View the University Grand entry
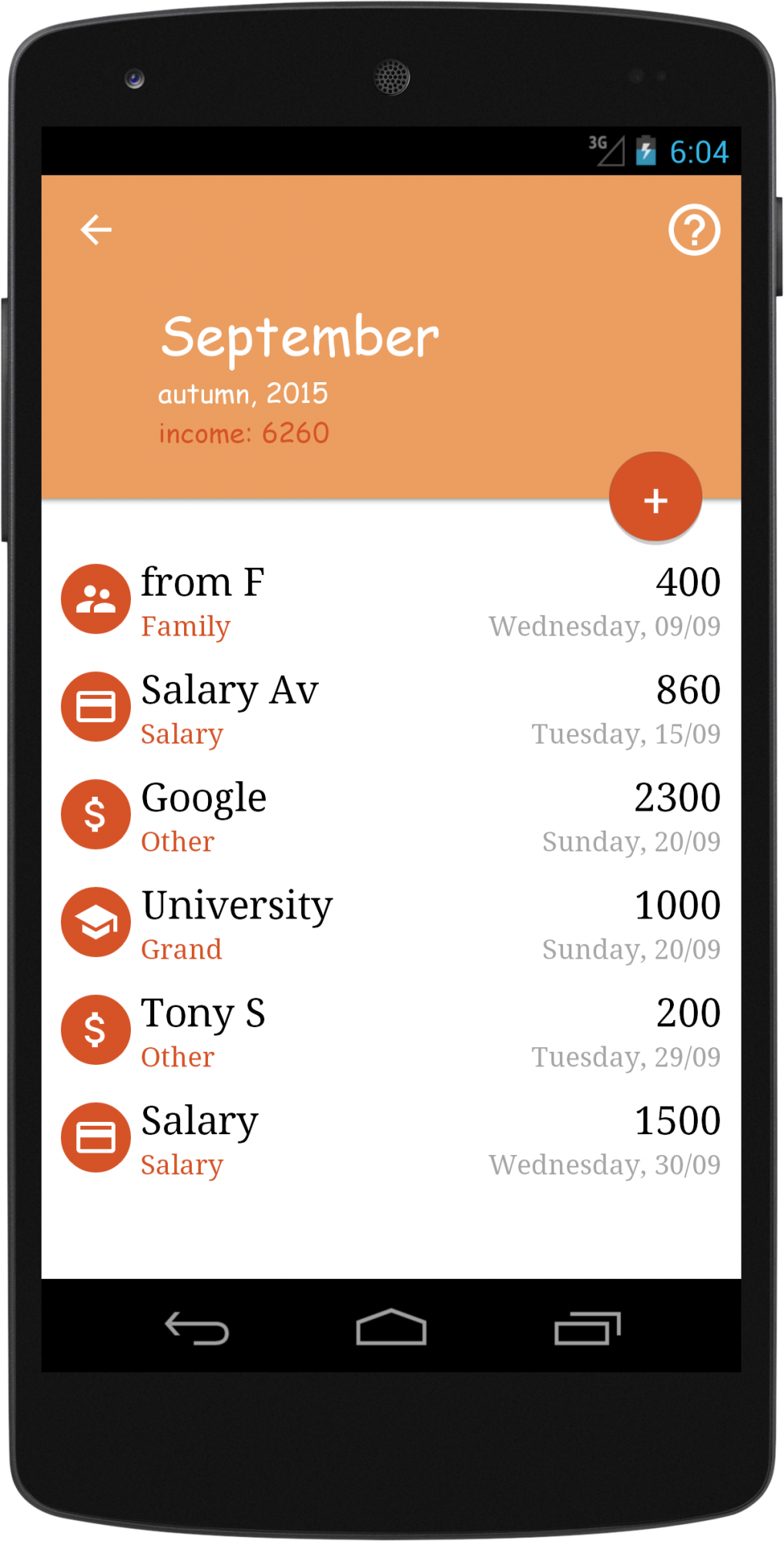The width and height of the screenshot is (784, 1541). [390, 924]
